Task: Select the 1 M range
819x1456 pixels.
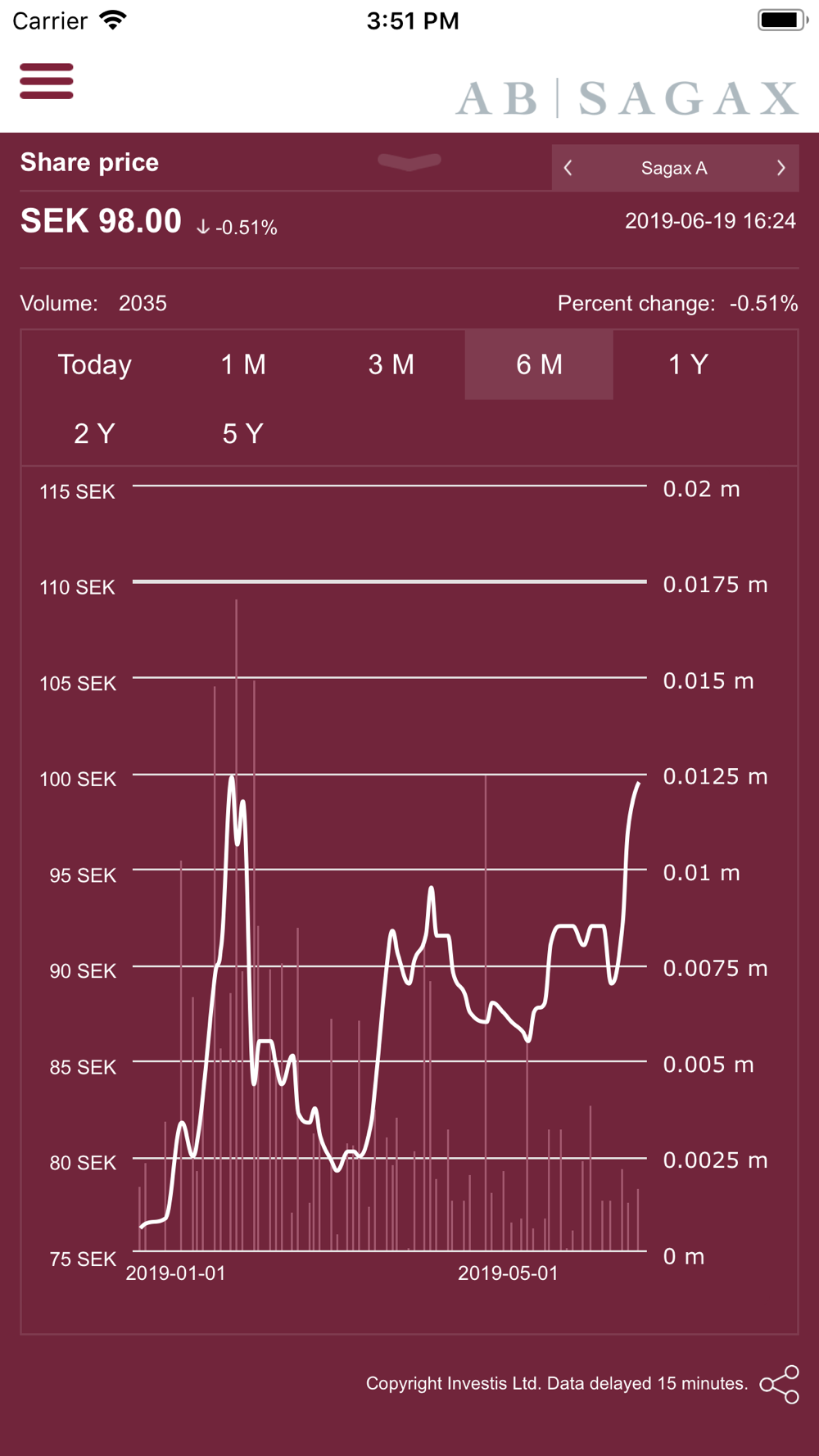Action: pos(243,365)
